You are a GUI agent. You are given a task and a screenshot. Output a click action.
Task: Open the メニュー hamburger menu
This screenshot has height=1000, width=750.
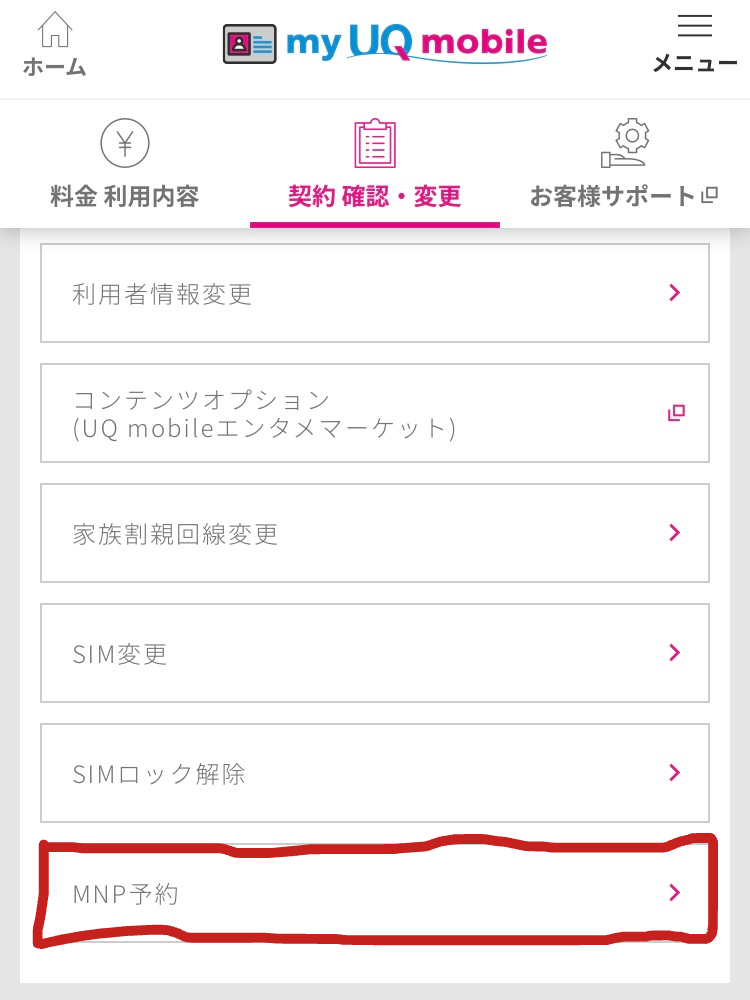tap(694, 43)
